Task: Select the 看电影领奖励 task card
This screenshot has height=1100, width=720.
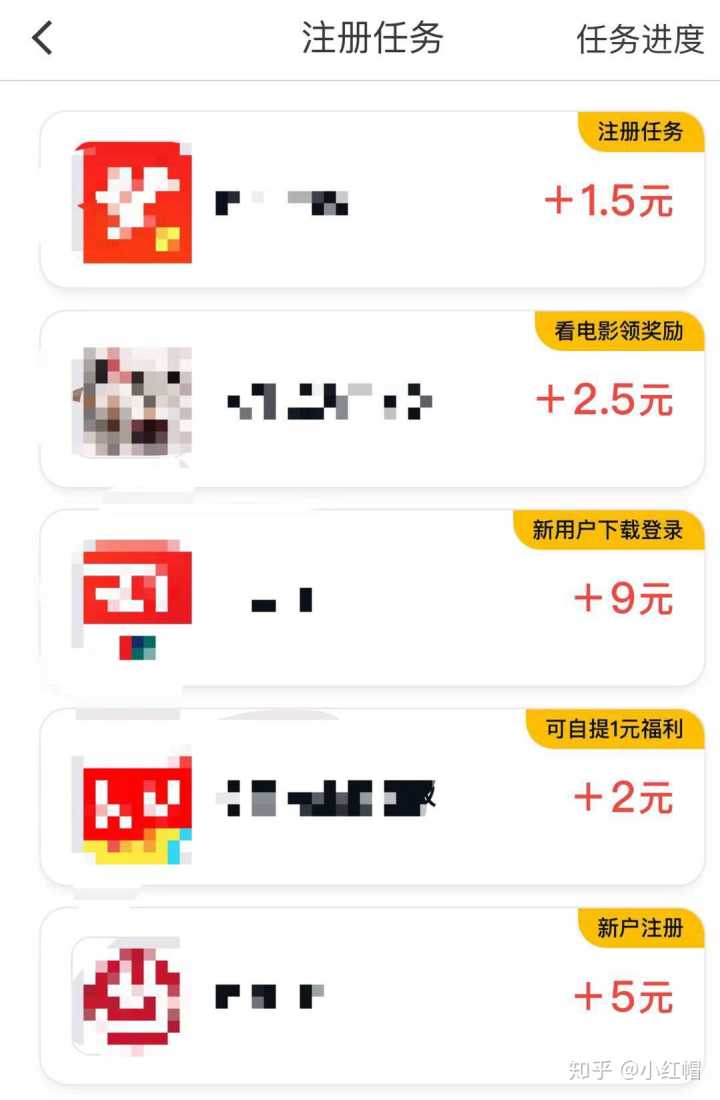Action: point(372,400)
